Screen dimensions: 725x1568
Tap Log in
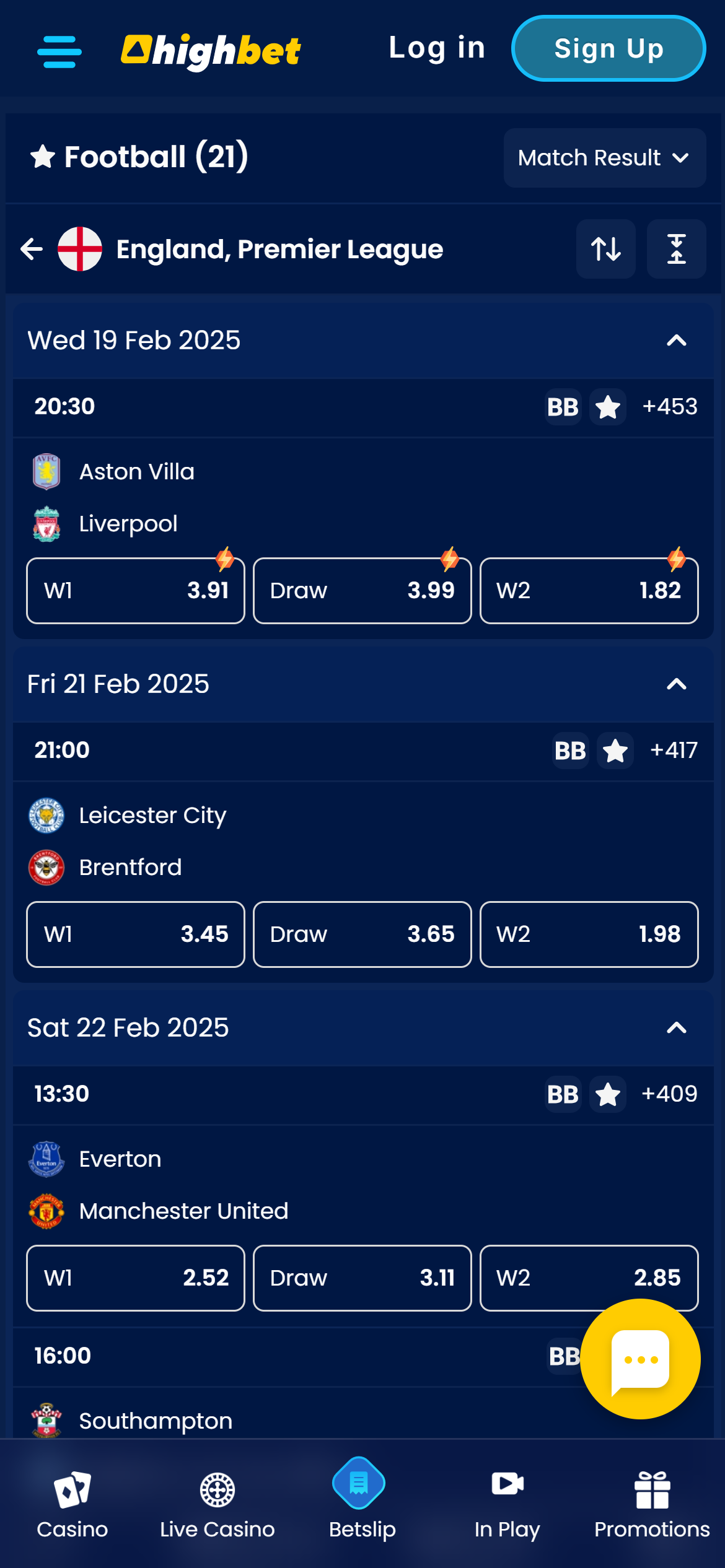coord(437,48)
